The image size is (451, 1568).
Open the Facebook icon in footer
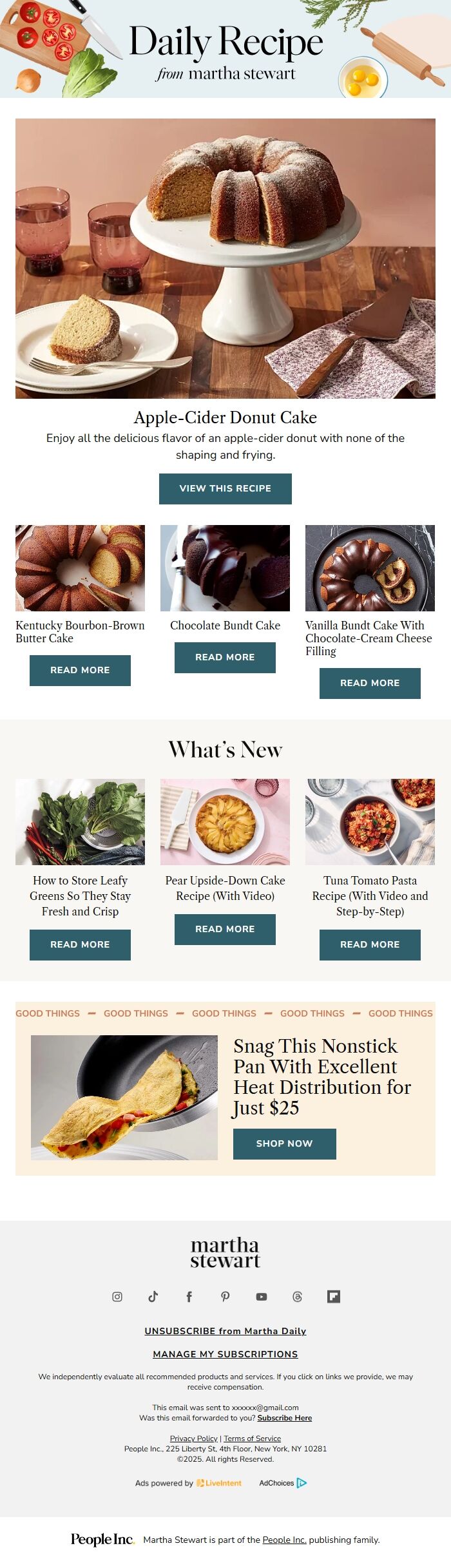coord(189,1297)
